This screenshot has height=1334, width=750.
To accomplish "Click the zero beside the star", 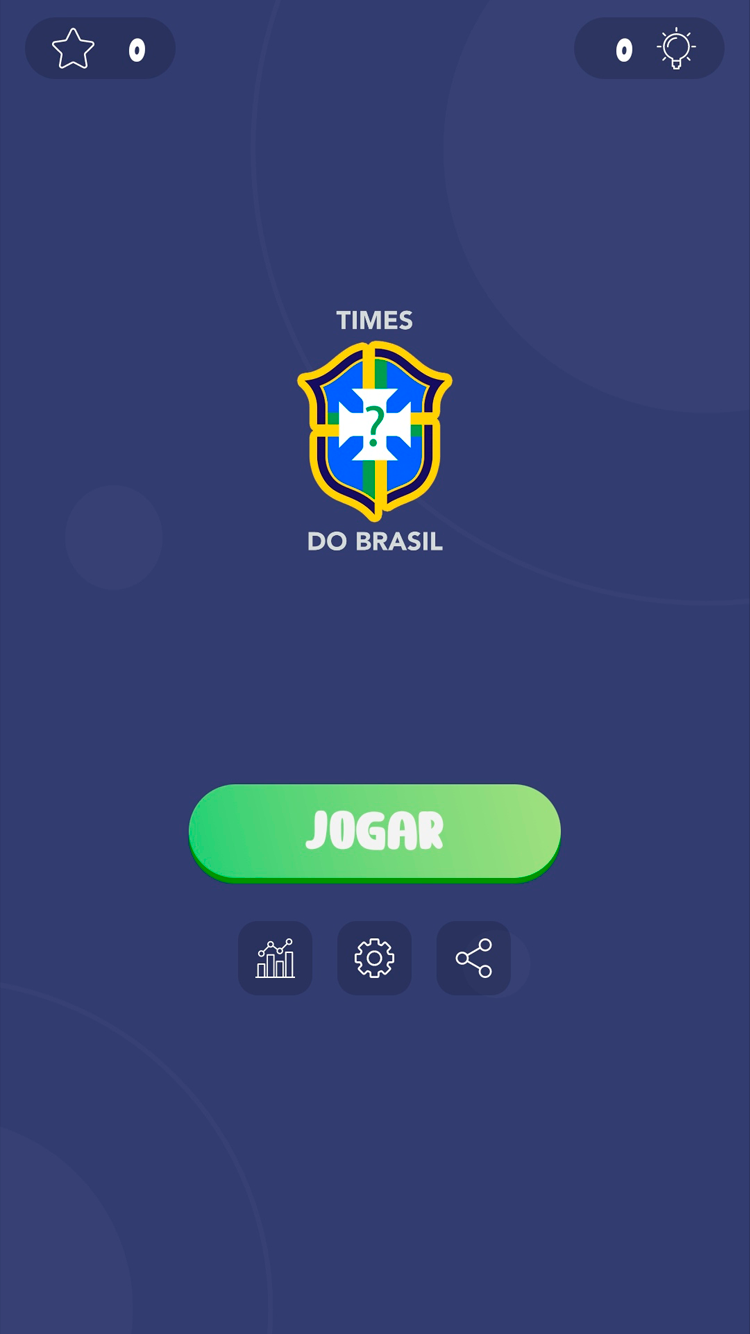I will click(136, 51).
